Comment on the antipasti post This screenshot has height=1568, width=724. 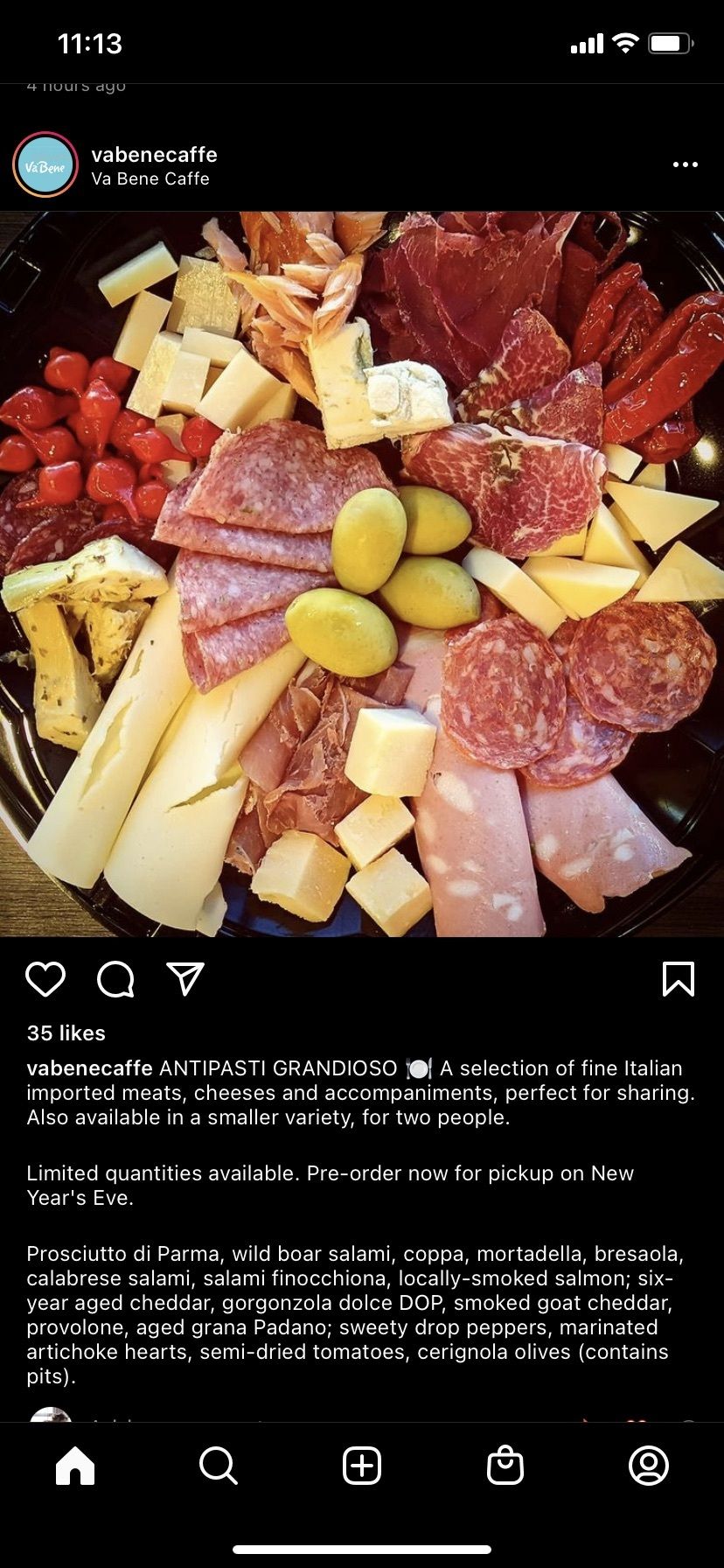[115, 979]
